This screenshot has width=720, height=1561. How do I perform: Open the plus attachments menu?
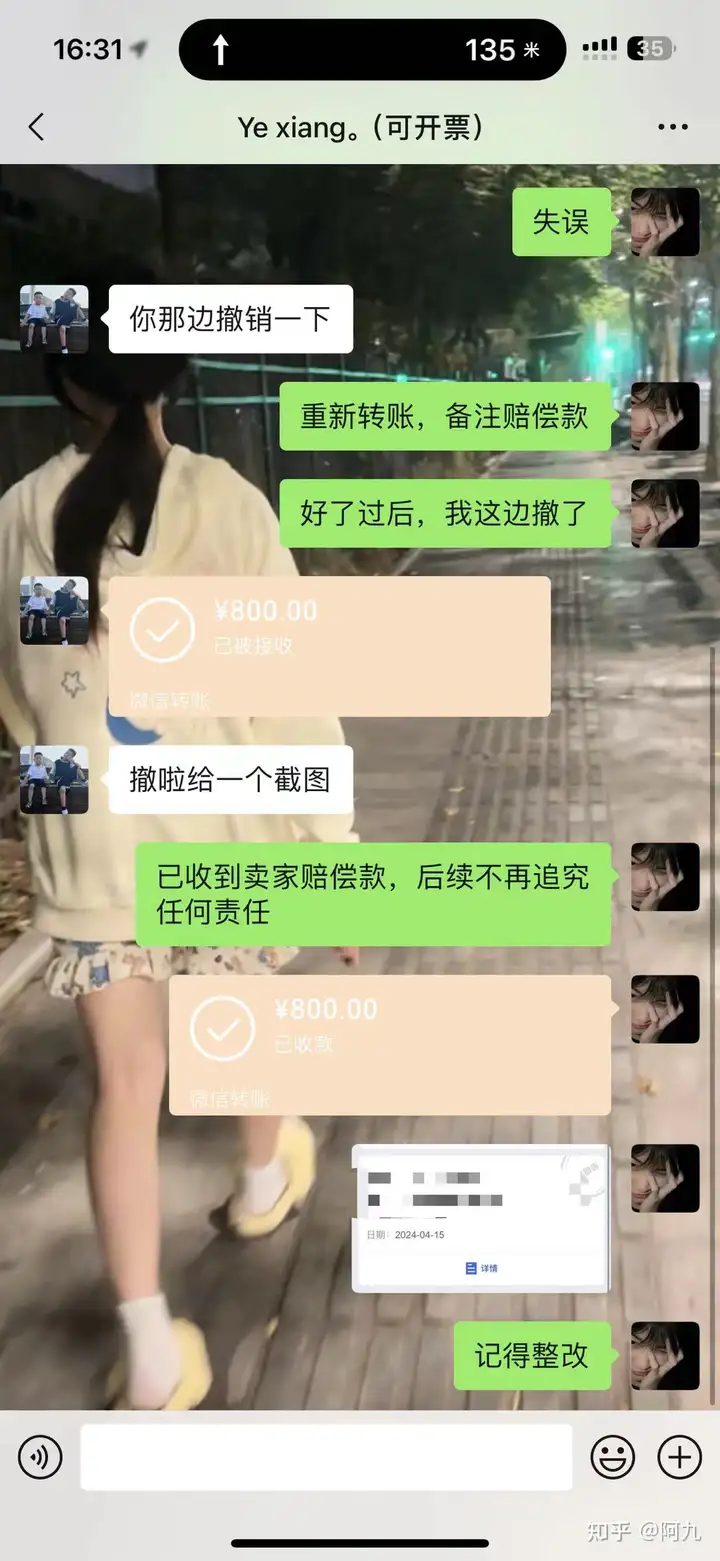(679, 1458)
